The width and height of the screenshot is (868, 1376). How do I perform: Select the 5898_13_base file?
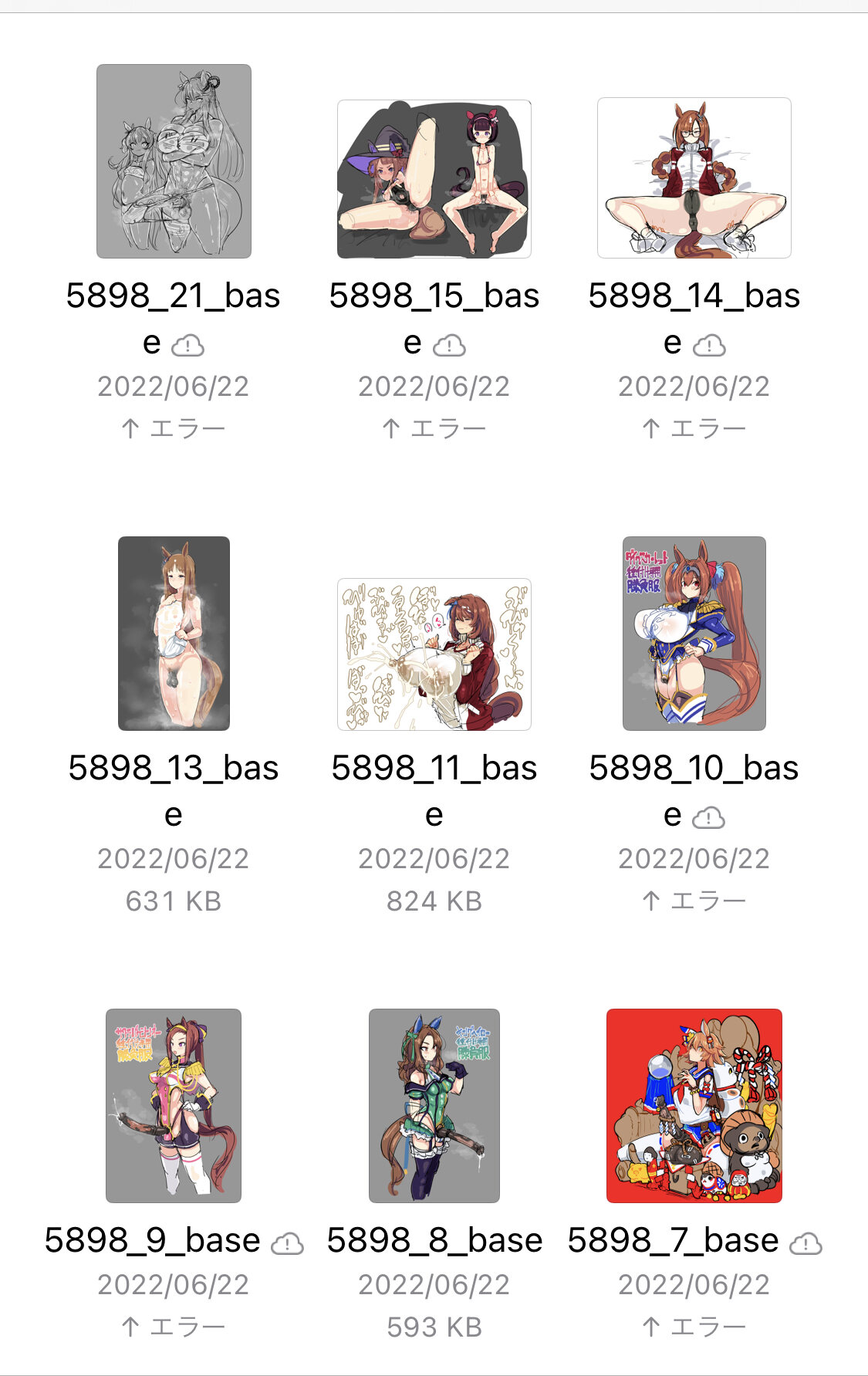174,633
